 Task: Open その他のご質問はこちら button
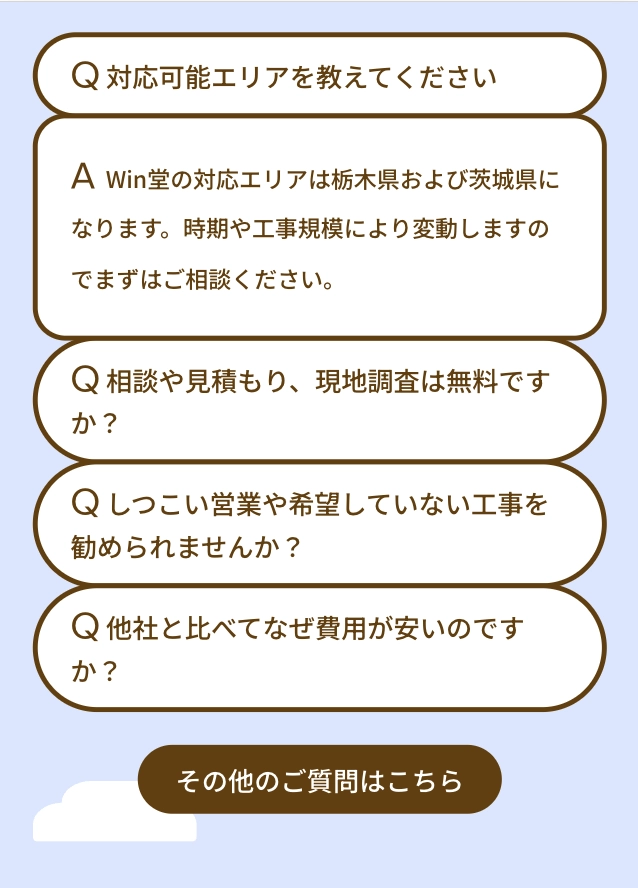click(319, 779)
